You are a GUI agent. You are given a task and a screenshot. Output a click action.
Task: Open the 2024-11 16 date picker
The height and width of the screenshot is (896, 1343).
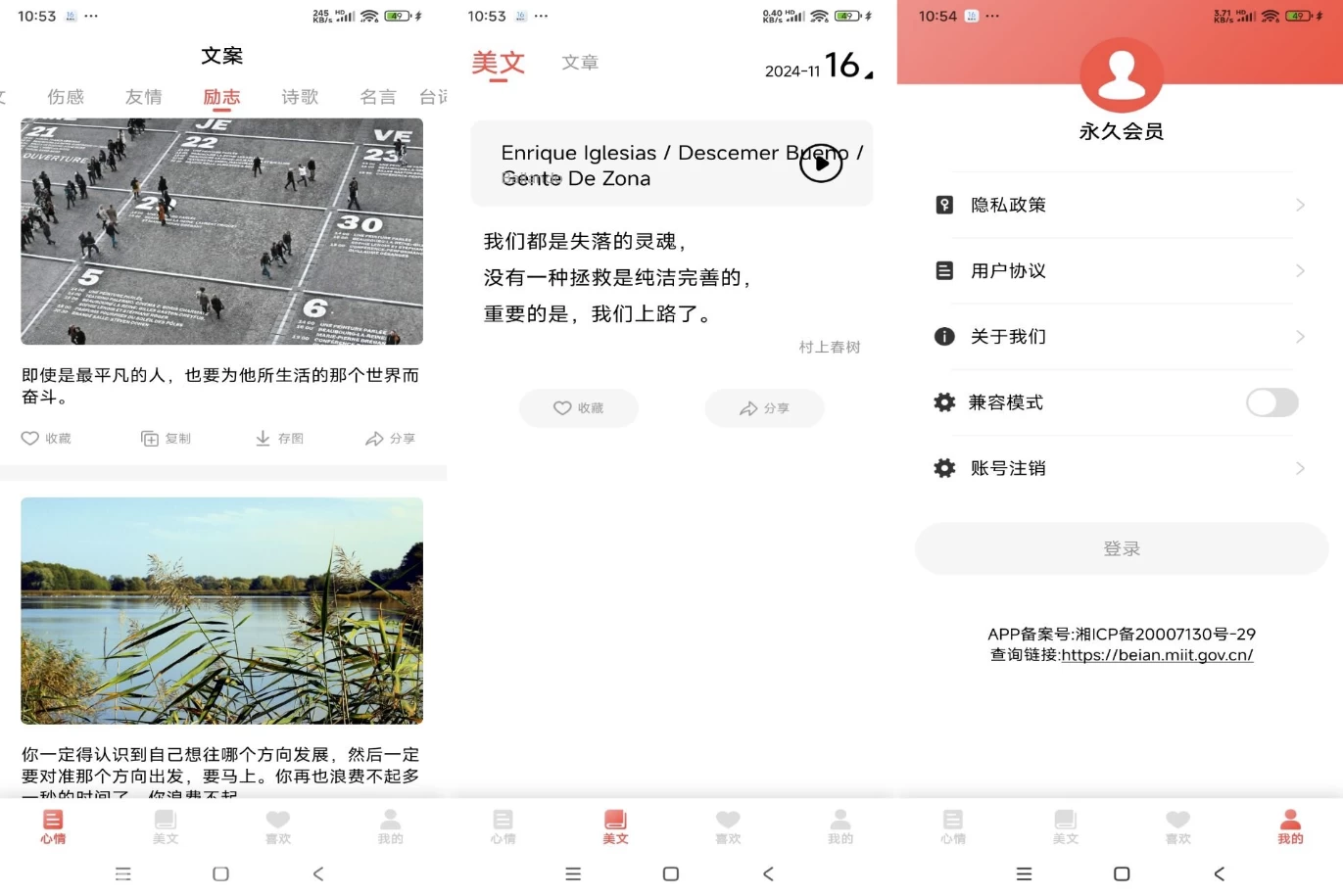[x=819, y=67]
